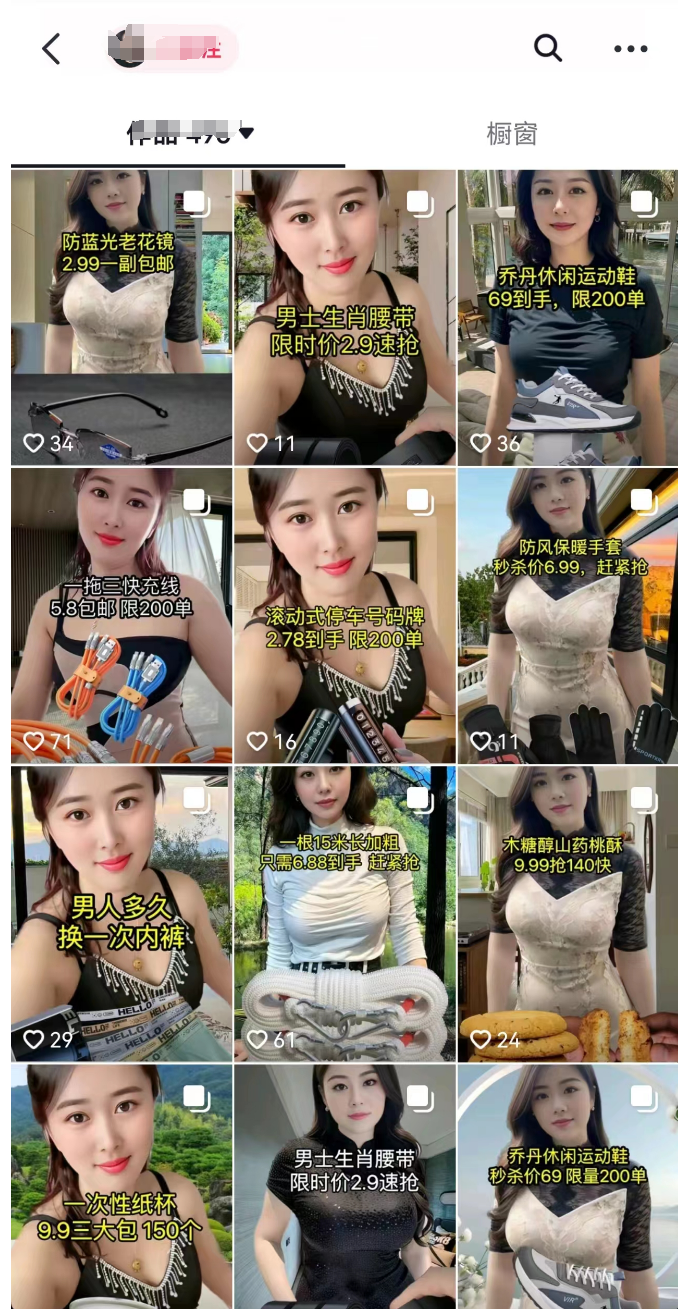Switch to the 橱窗 tab
The image size is (684, 1309).
pyautogui.click(x=512, y=133)
